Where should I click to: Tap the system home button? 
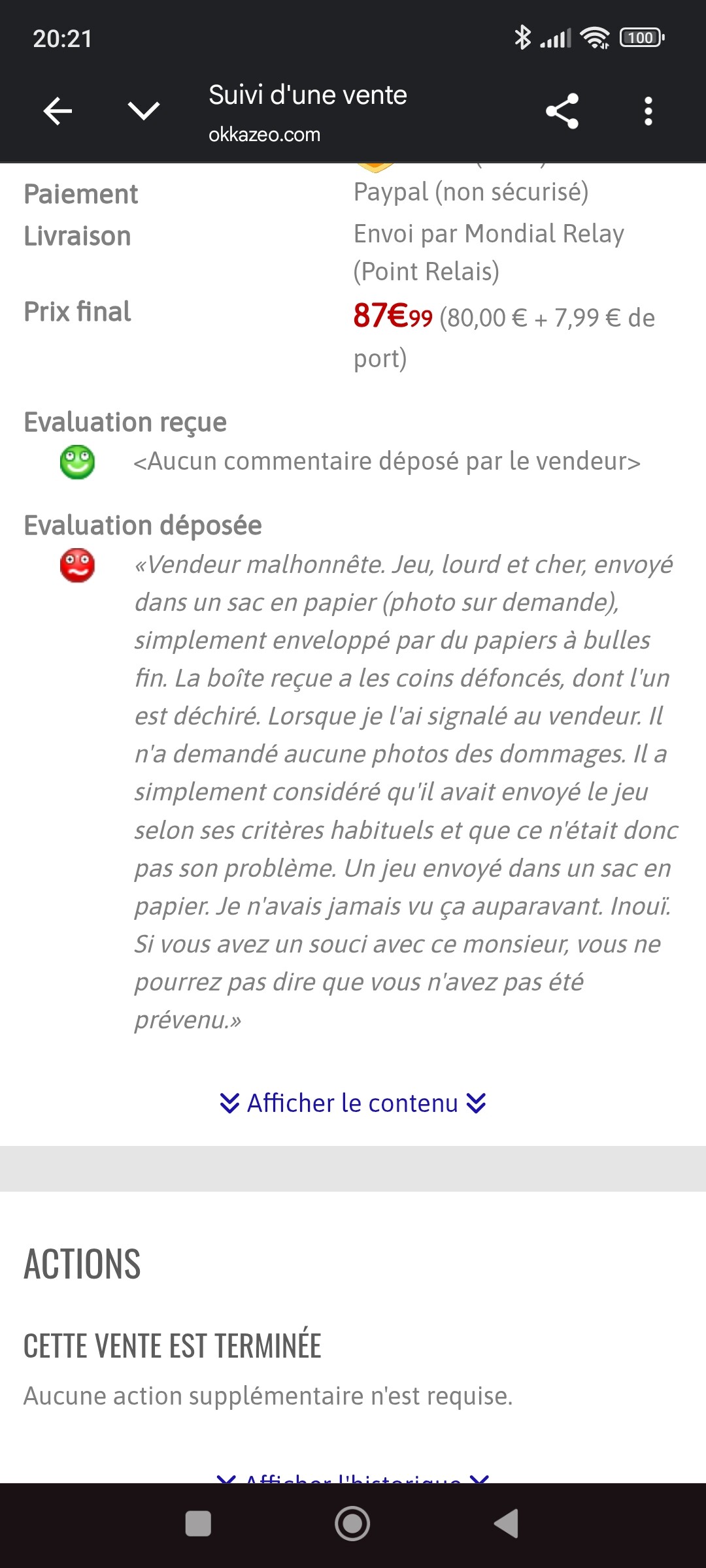click(x=352, y=1524)
